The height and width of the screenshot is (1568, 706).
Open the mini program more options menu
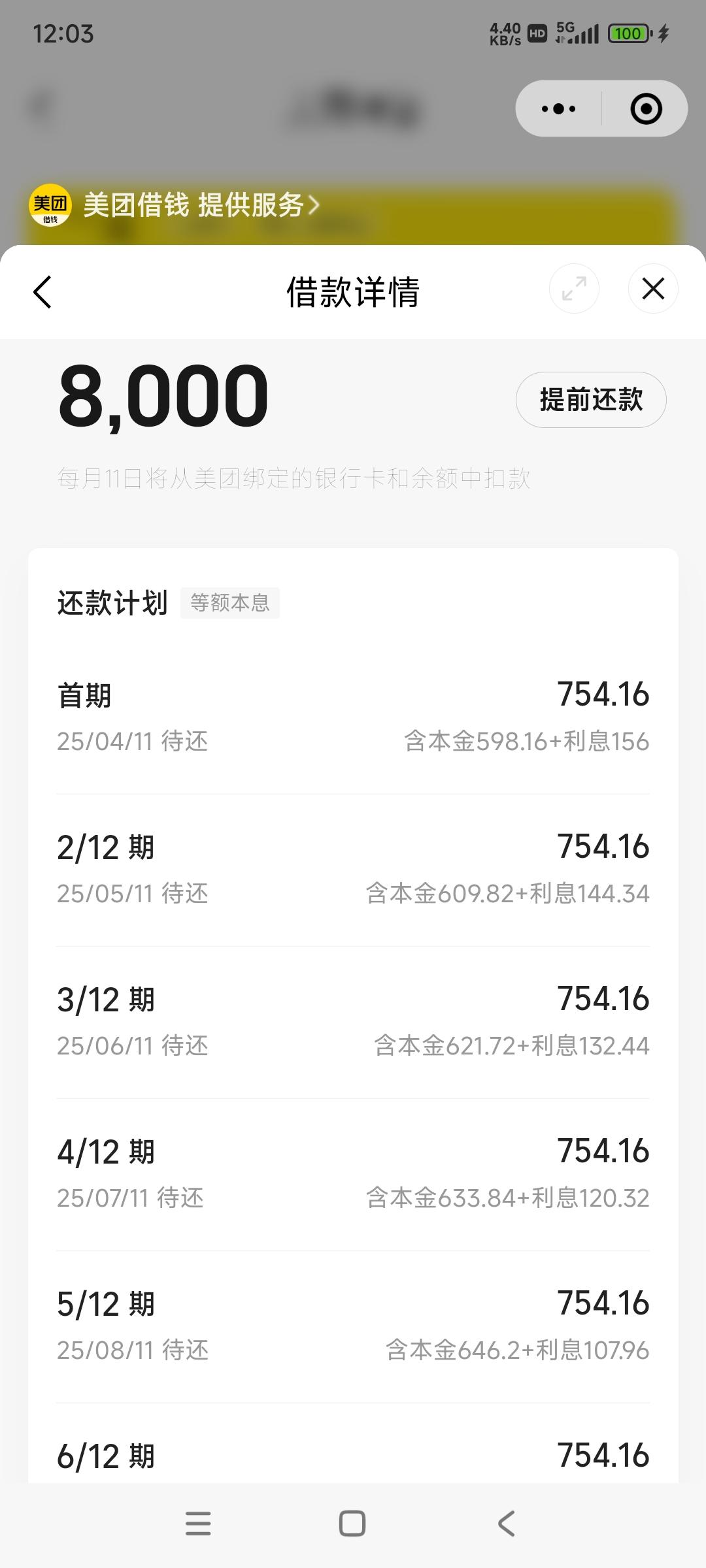[x=559, y=108]
